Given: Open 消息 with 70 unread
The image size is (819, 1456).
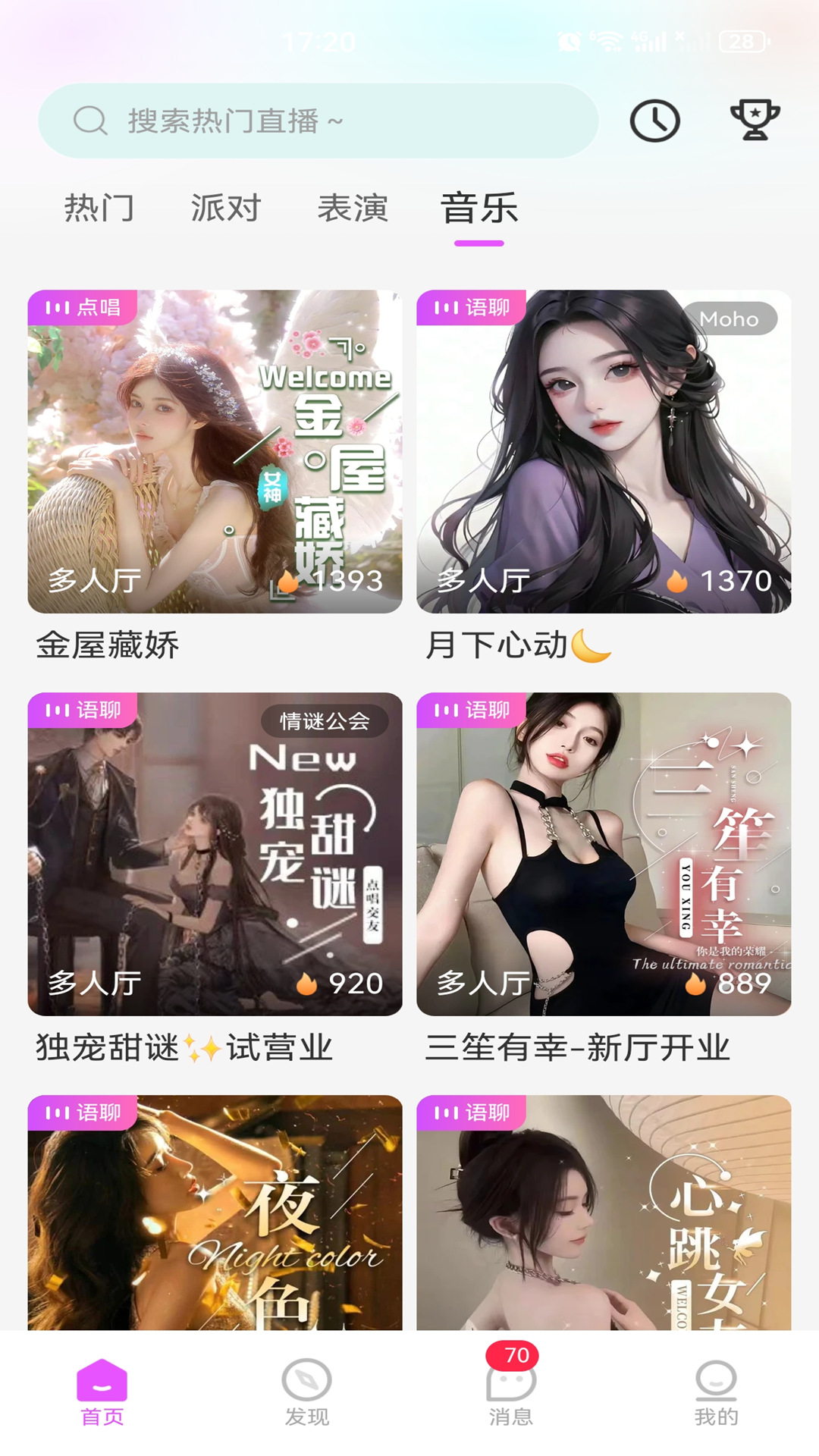Looking at the screenshot, I should [511, 1392].
